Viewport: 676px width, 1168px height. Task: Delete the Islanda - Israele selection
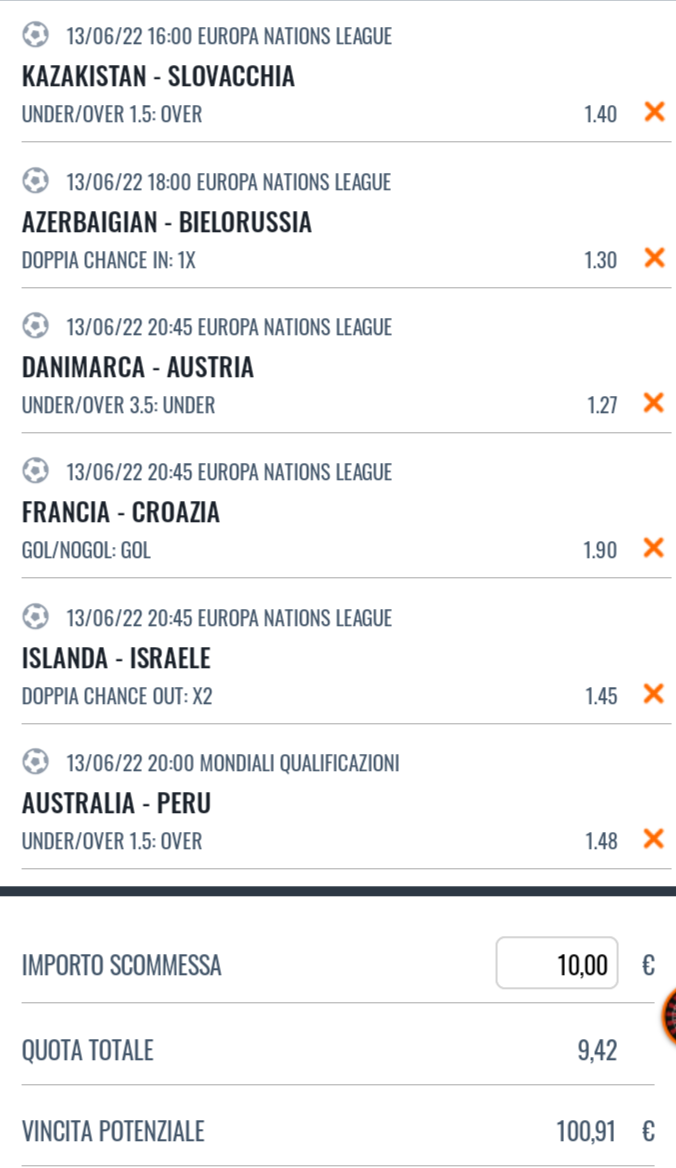click(x=654, y=694)
